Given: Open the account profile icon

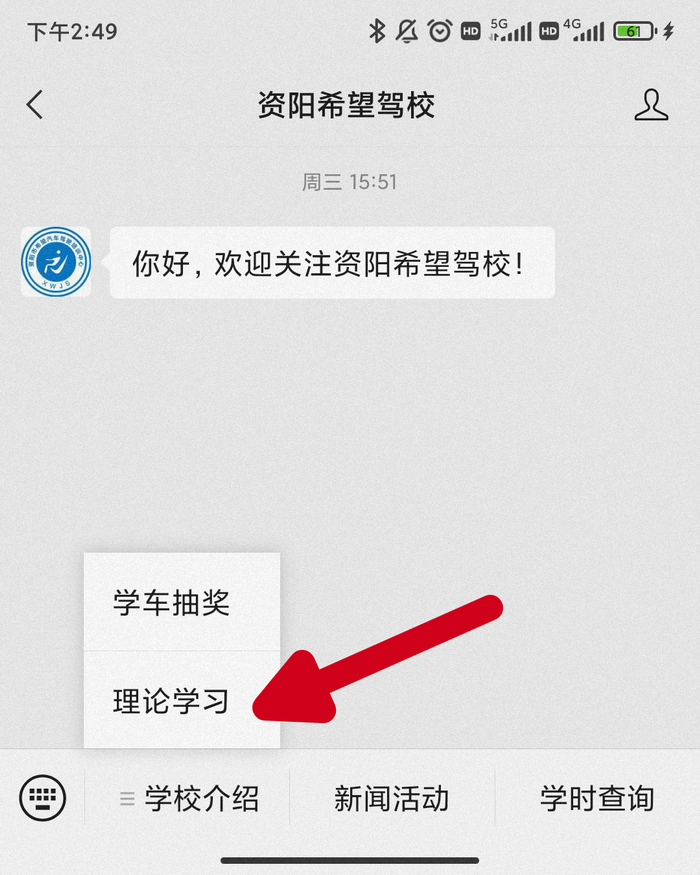Looking at the screenshot, I should (651, 105).
